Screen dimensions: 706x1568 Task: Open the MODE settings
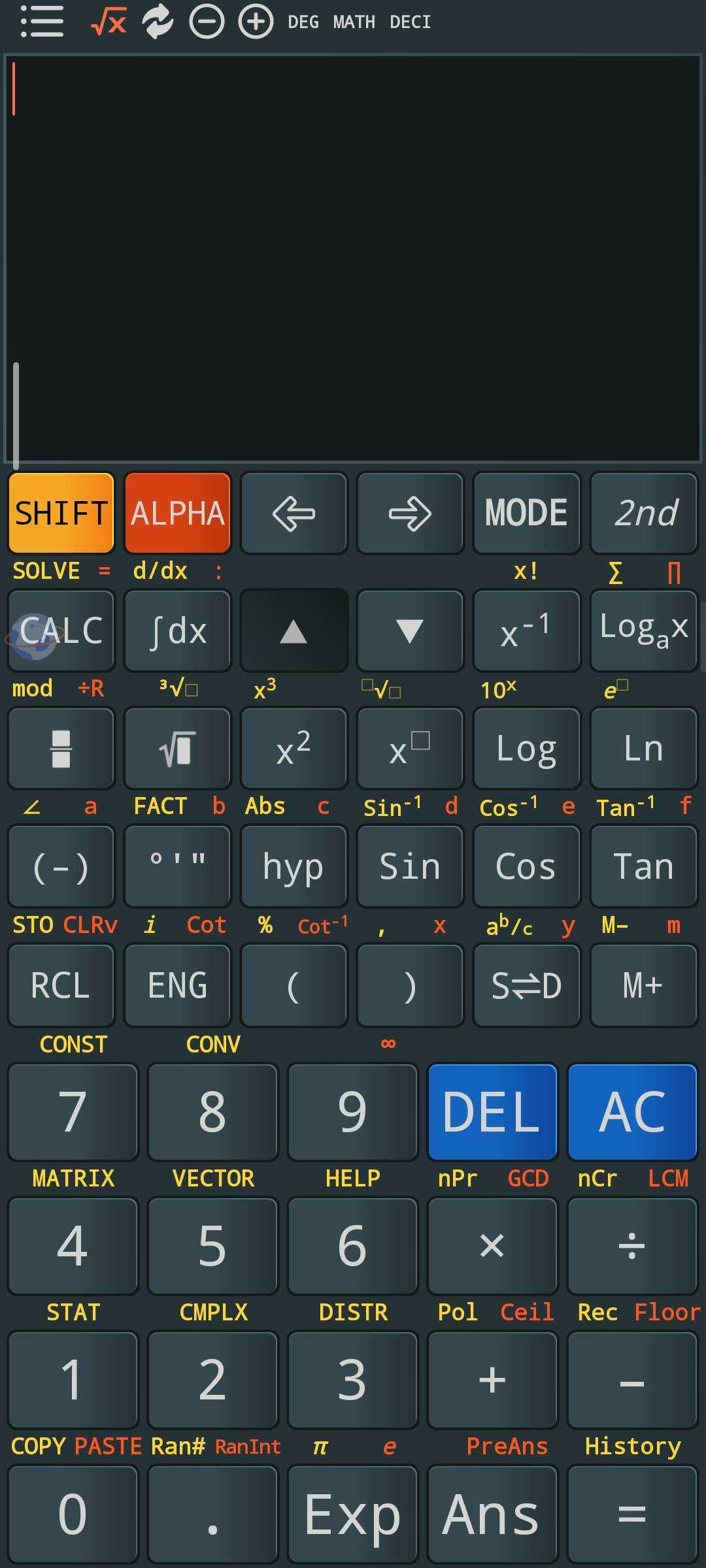(526, 513)
